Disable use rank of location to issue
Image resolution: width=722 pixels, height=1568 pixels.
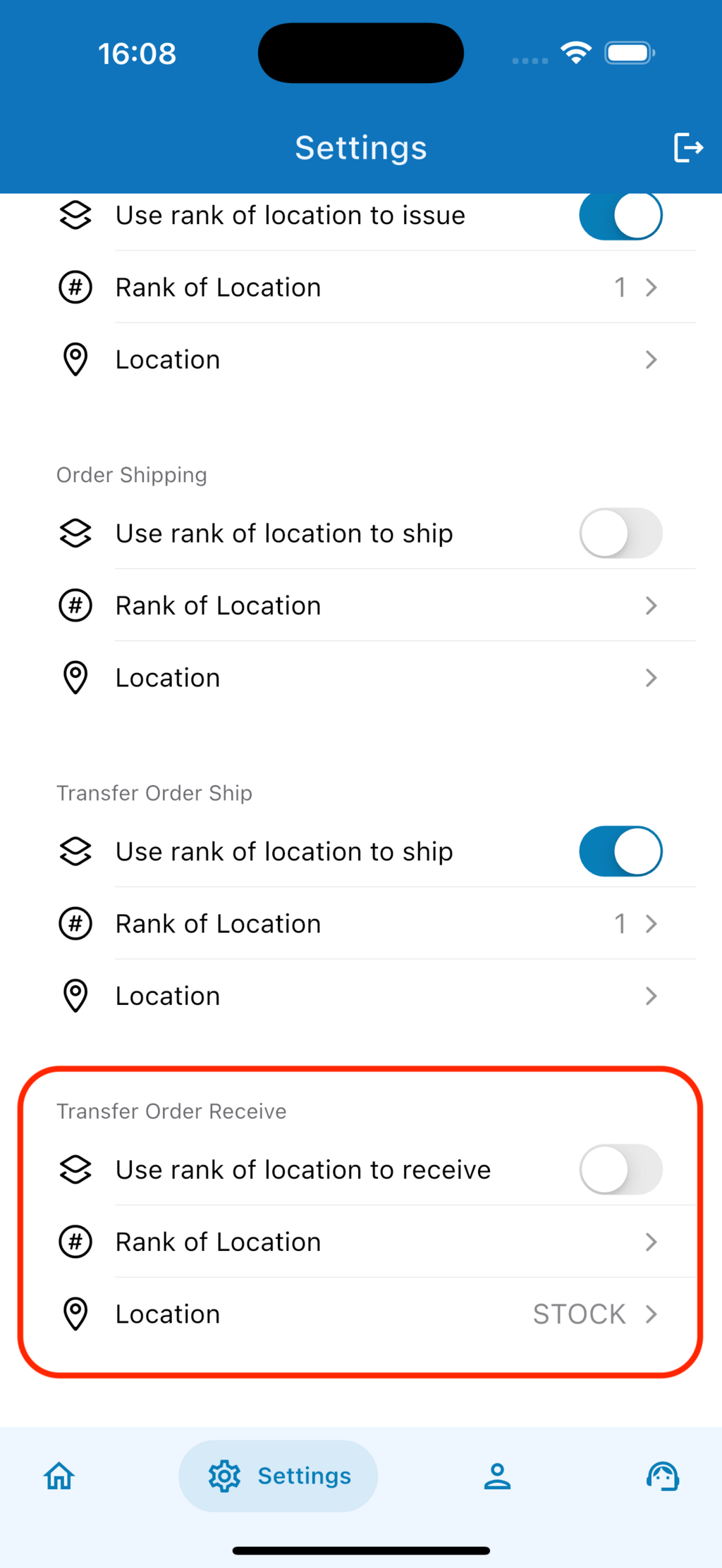coord(620,215)
